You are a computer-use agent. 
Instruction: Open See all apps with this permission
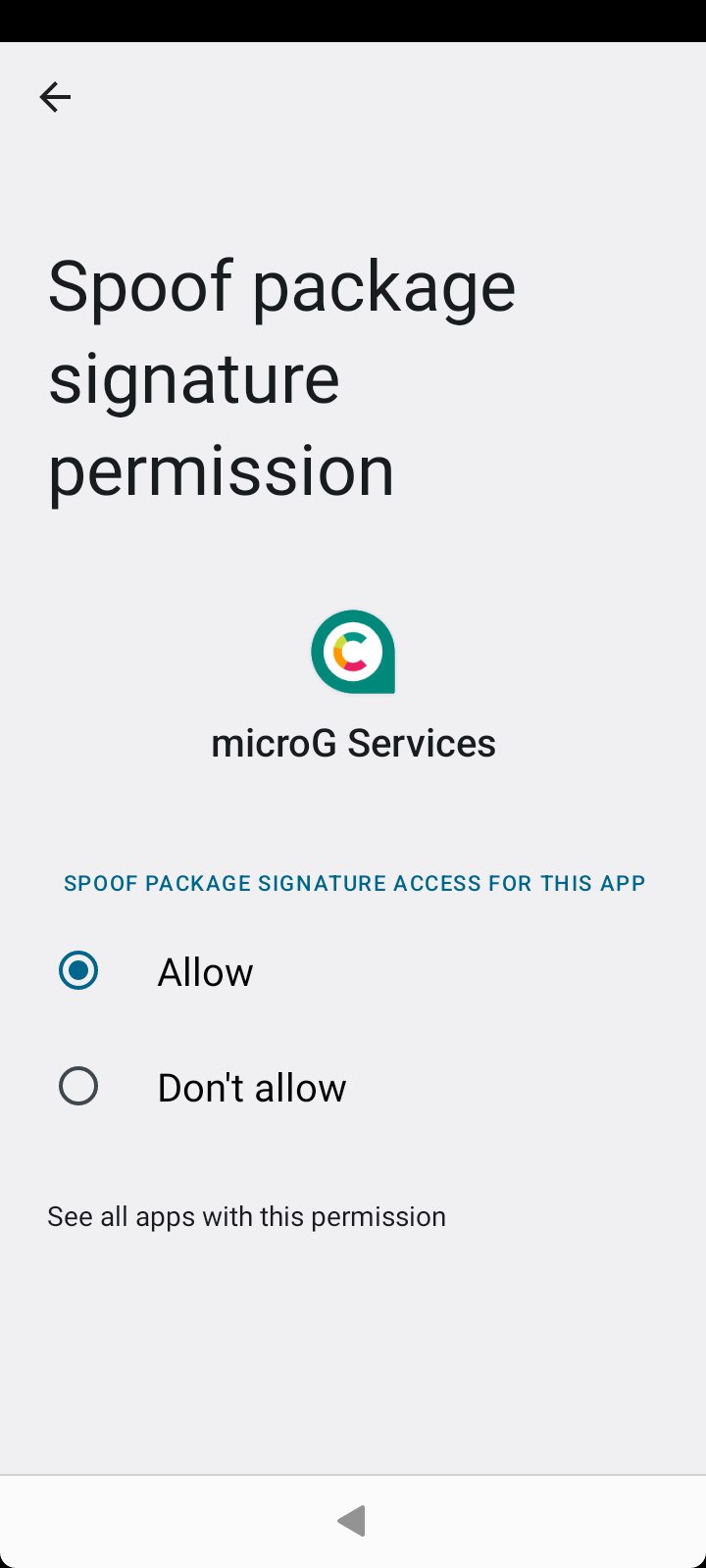coord(246,1216)
